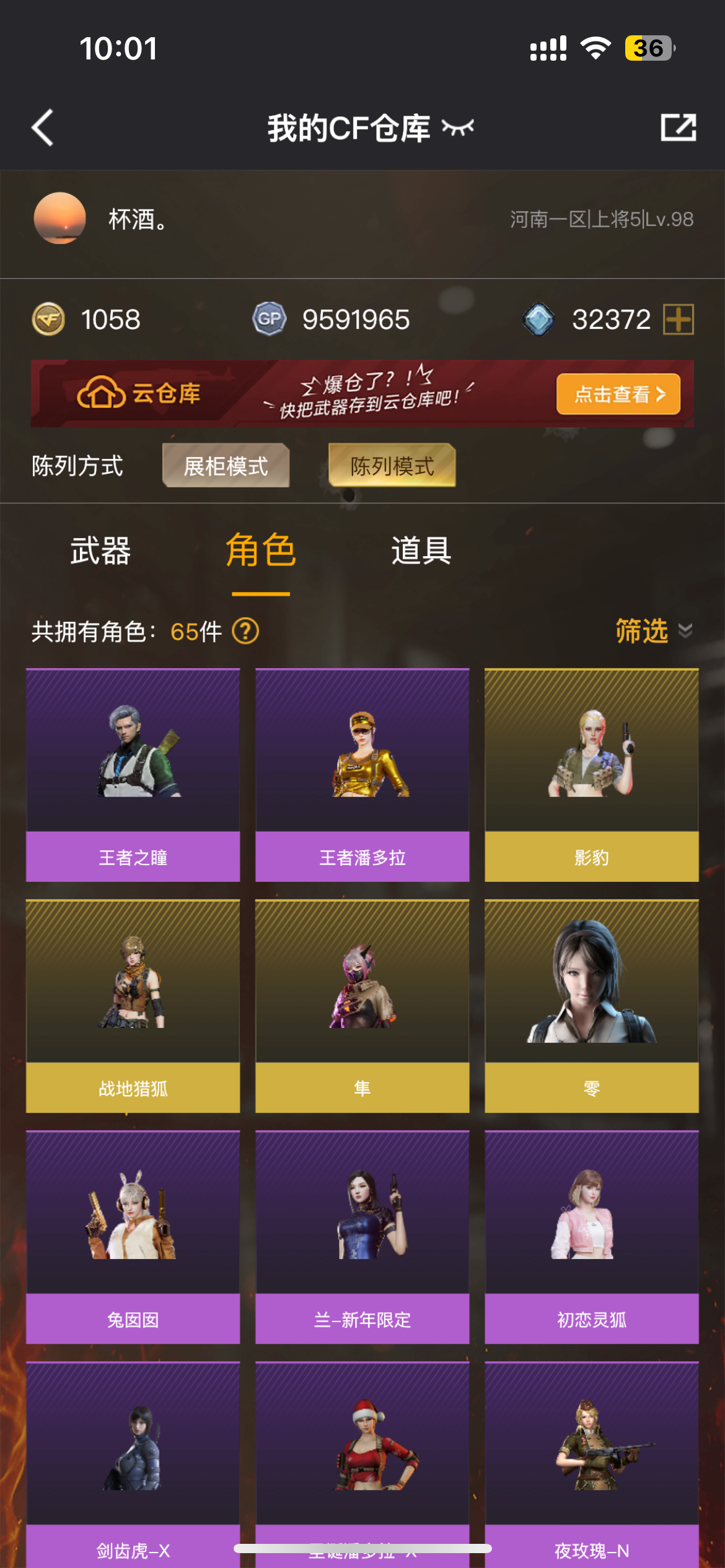
Task: View the 兰-新年限定 character card
Action: tap(362, 1237)
